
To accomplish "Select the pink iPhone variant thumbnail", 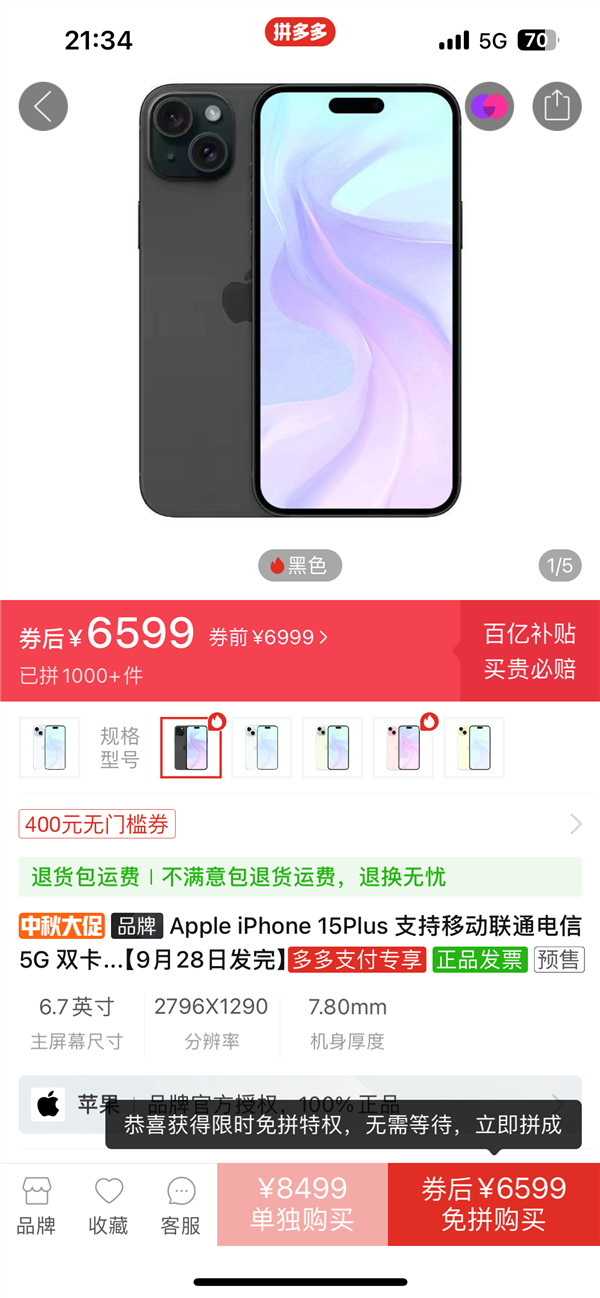I will [403, 748].
